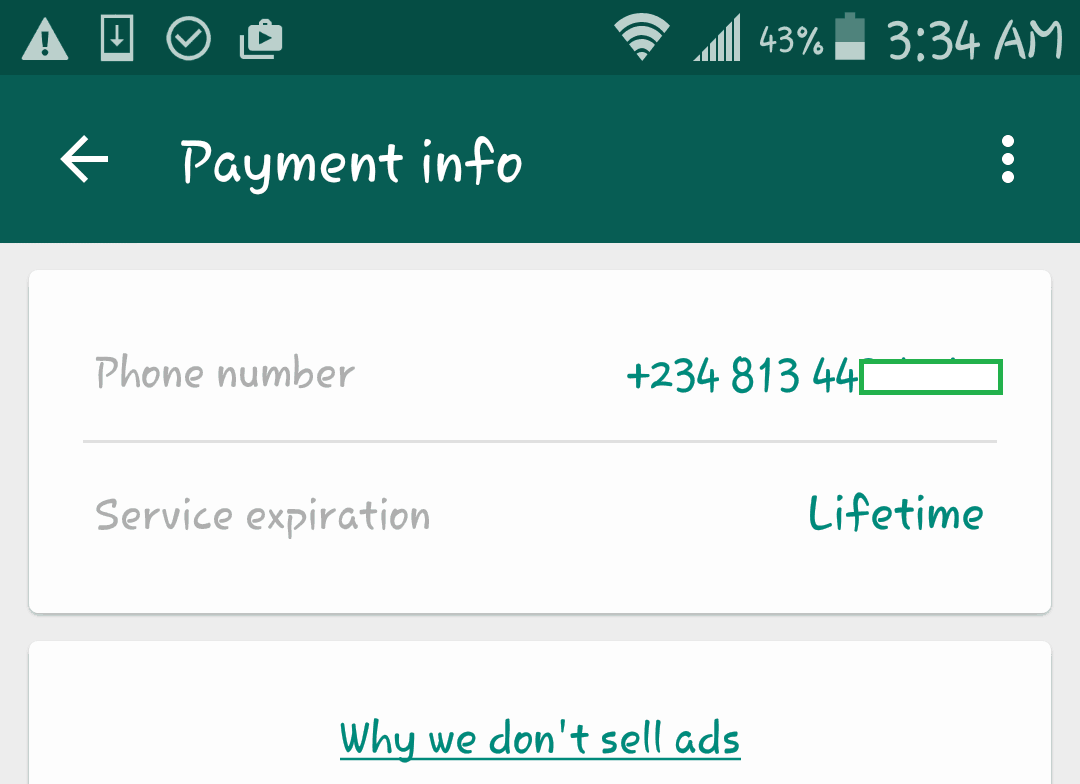Open the Why we don't sell ads link
The image size is (1080, 784).
tap(540, 739)
